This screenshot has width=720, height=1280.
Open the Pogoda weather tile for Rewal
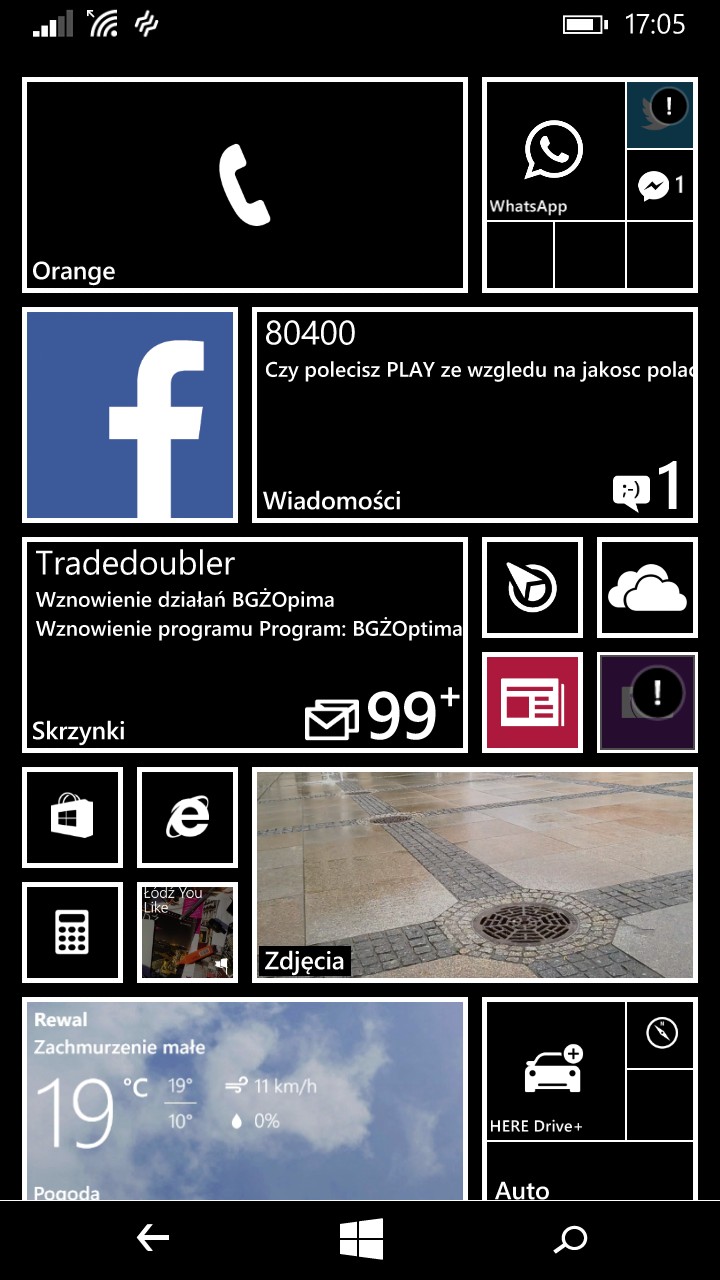pos(245,1100)
